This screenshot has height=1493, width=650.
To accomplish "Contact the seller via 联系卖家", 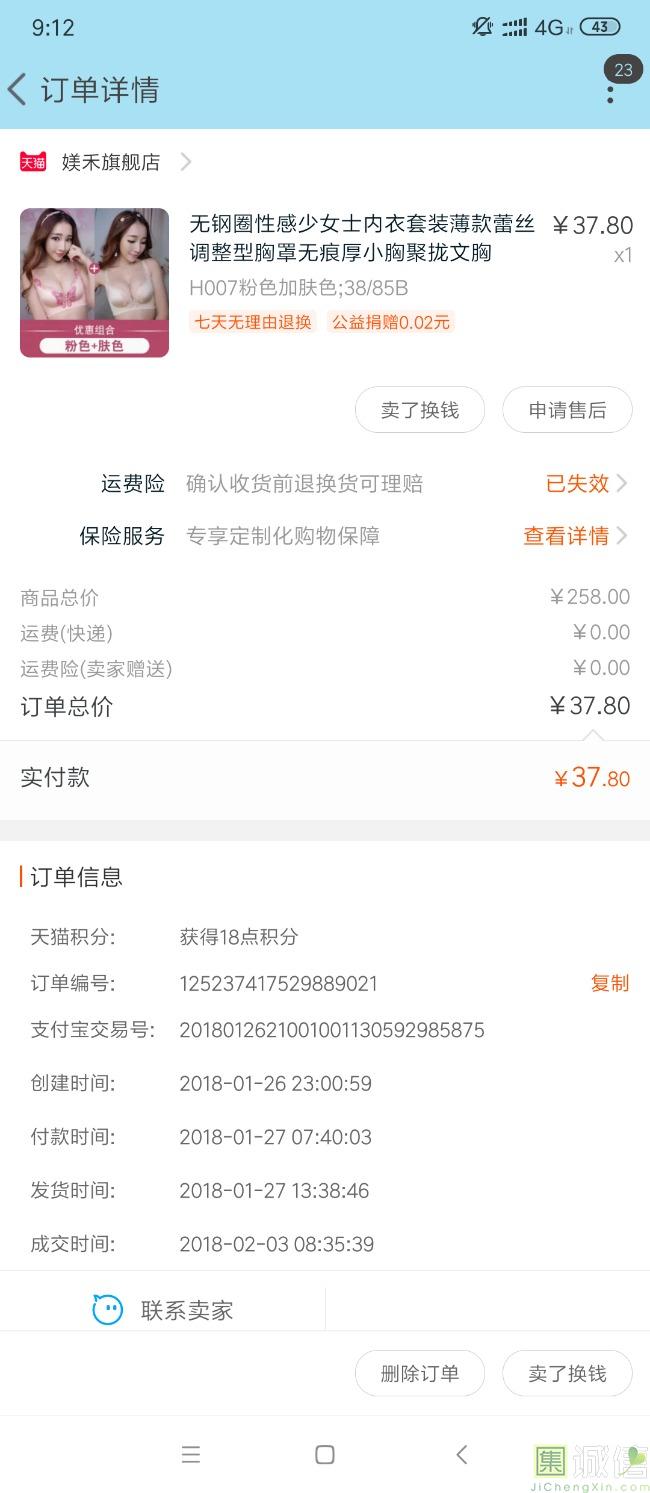I will [x=163, y=1310].
